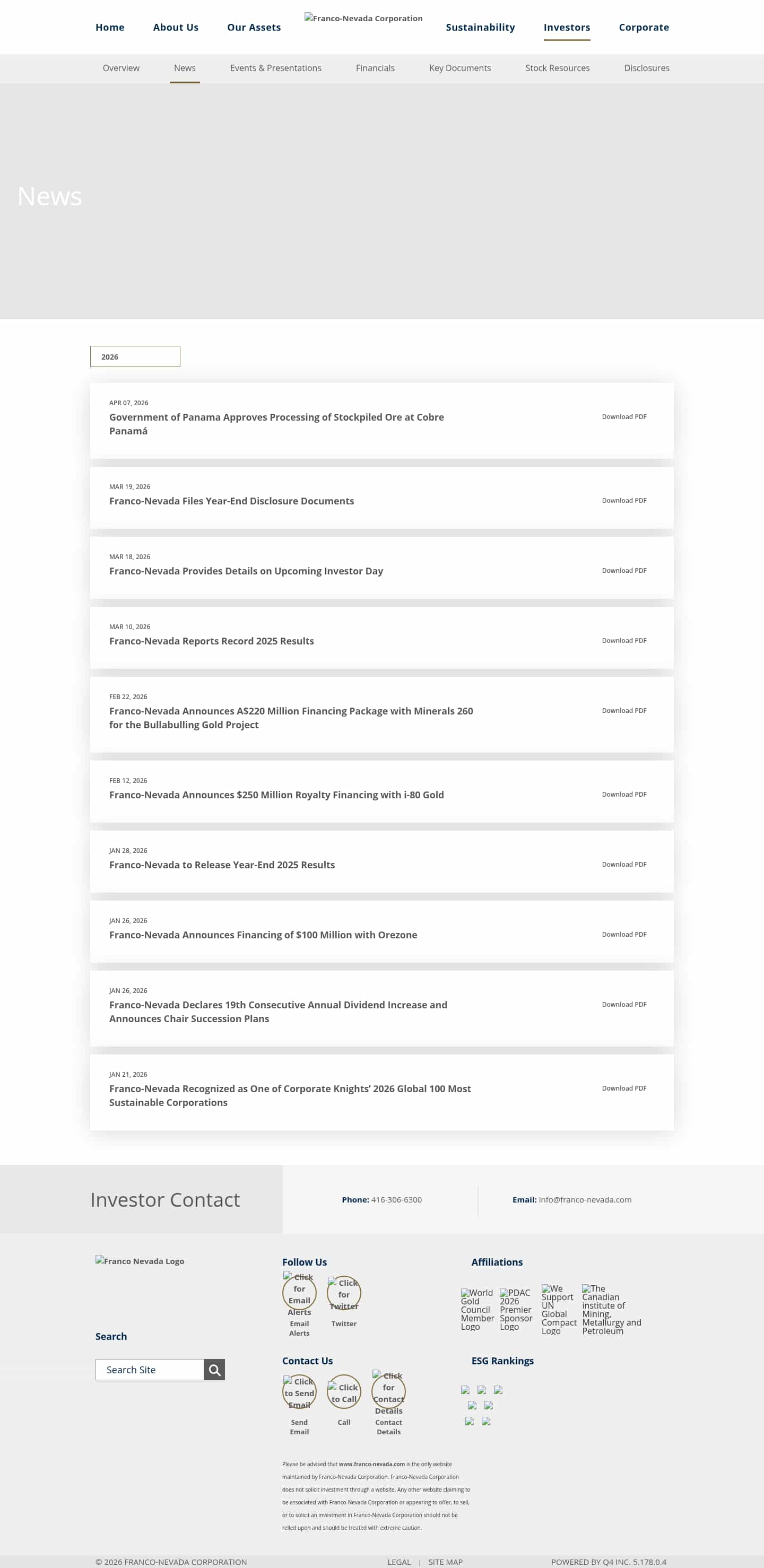Open the Site Map link
764x1568 pixels.
coord(445,1562)
